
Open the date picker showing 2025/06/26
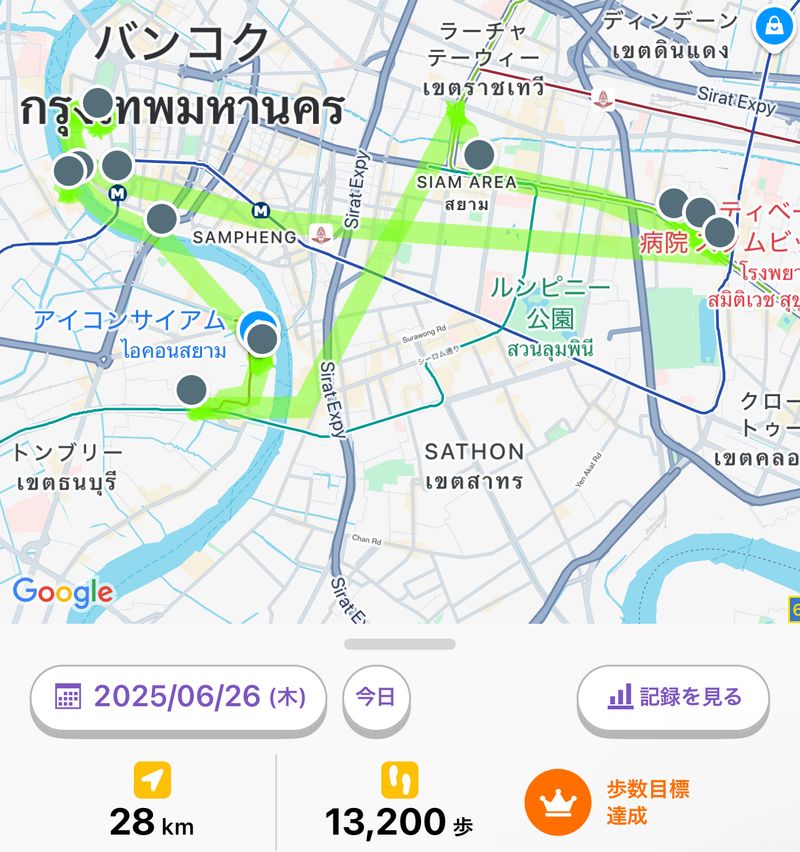pyautogui.click(x=179, y=697)
